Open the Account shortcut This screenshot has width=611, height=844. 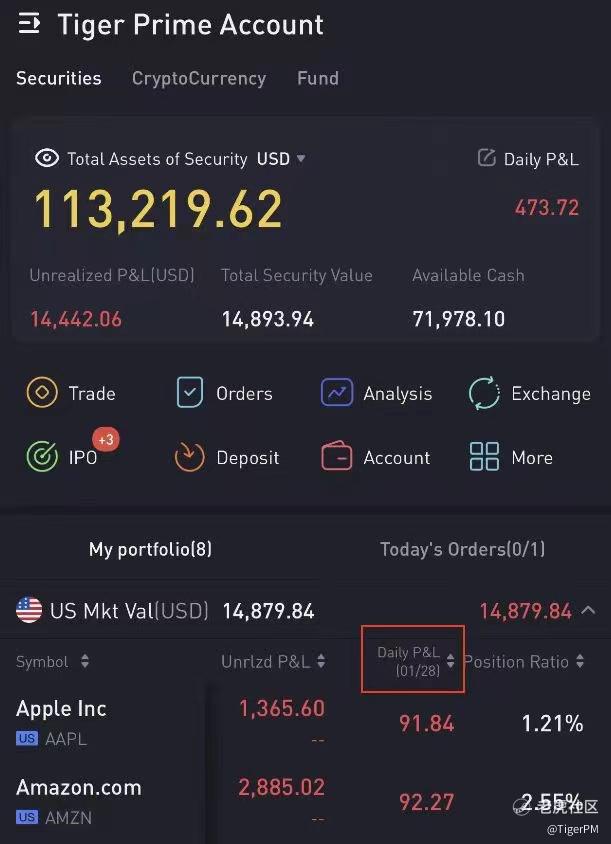(x=375, y=457)
